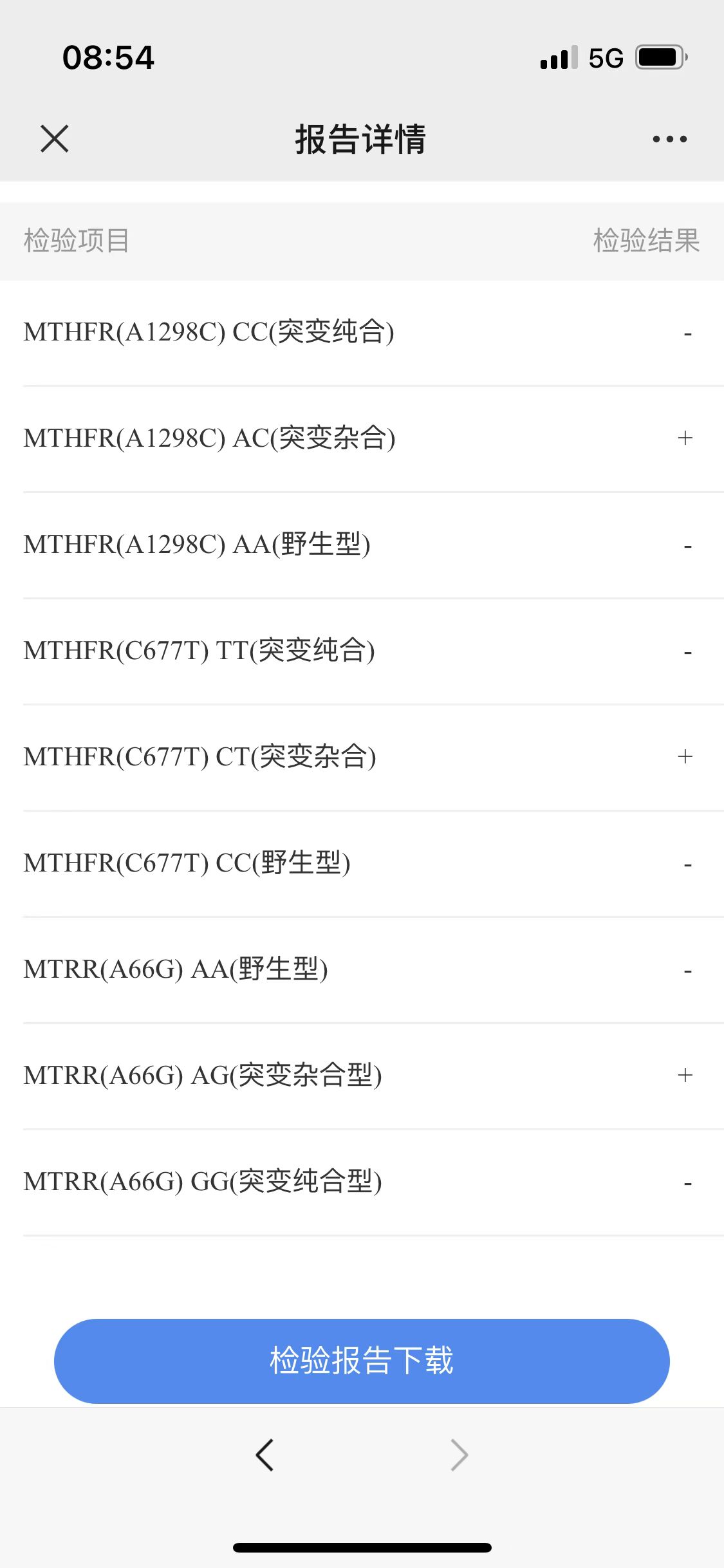Go back to the previous web page
This screenshot has width=724, height=1568.
pos(265,1455)
